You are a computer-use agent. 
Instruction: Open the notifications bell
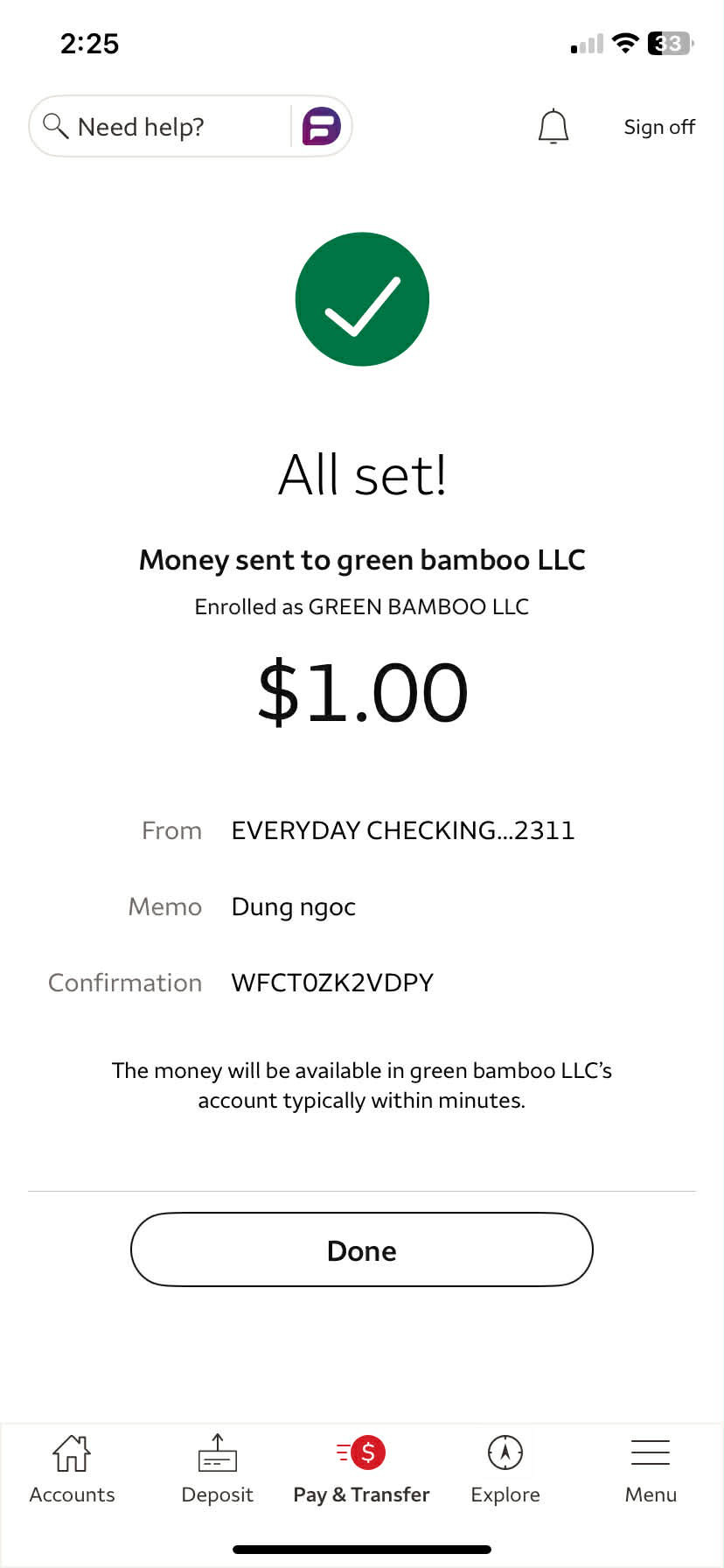coord(553,127)
